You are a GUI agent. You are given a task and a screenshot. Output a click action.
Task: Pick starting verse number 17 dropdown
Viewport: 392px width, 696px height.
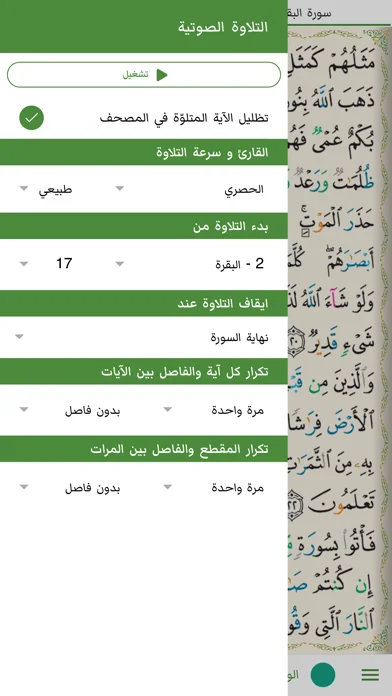(x=48, y=264)
